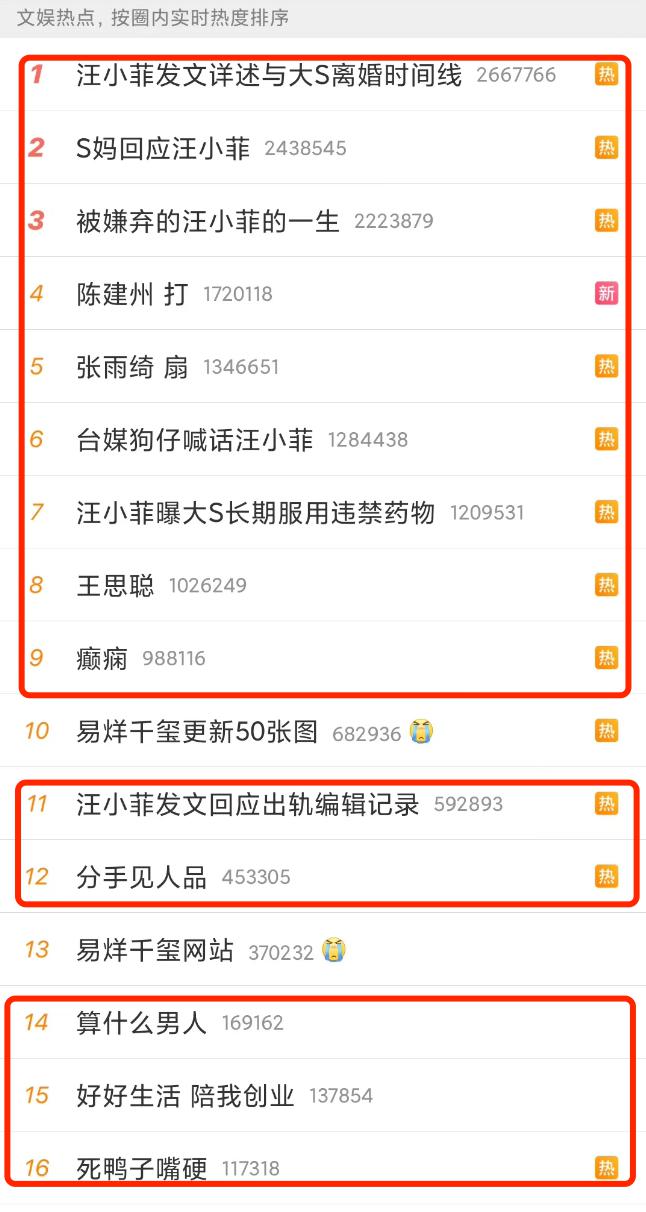
Task: Open the 陈建州 打 trending entry
Action: 132,294
